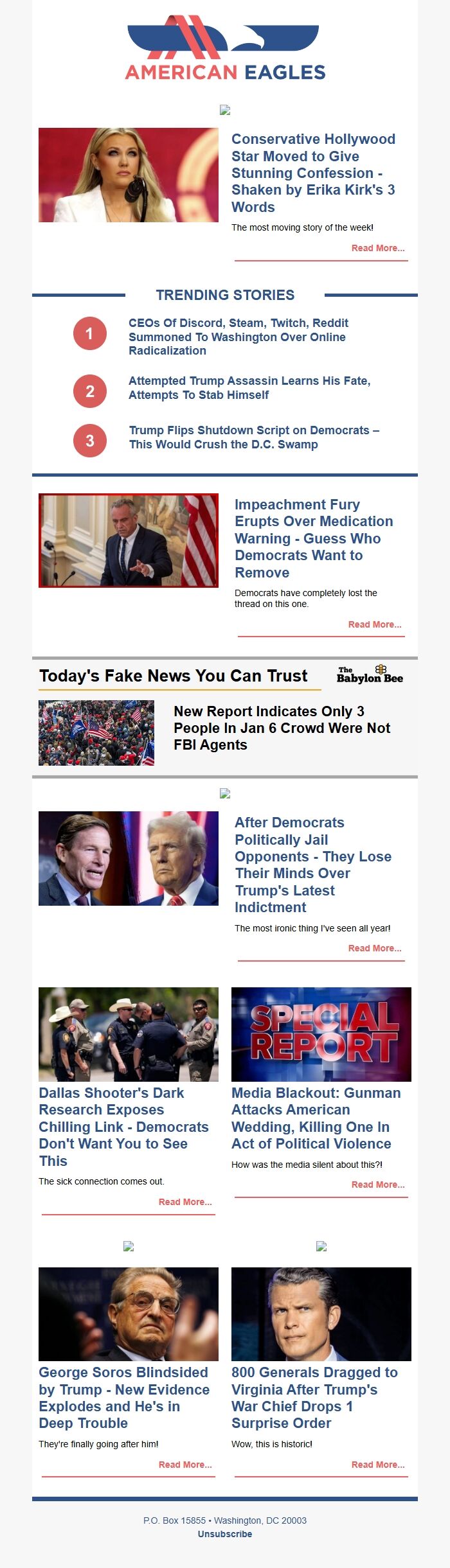Viewport: 450px width, 1568px height.
Task: Open the Jan 6 crowd photo thumbnail
Action: (96, 732)
